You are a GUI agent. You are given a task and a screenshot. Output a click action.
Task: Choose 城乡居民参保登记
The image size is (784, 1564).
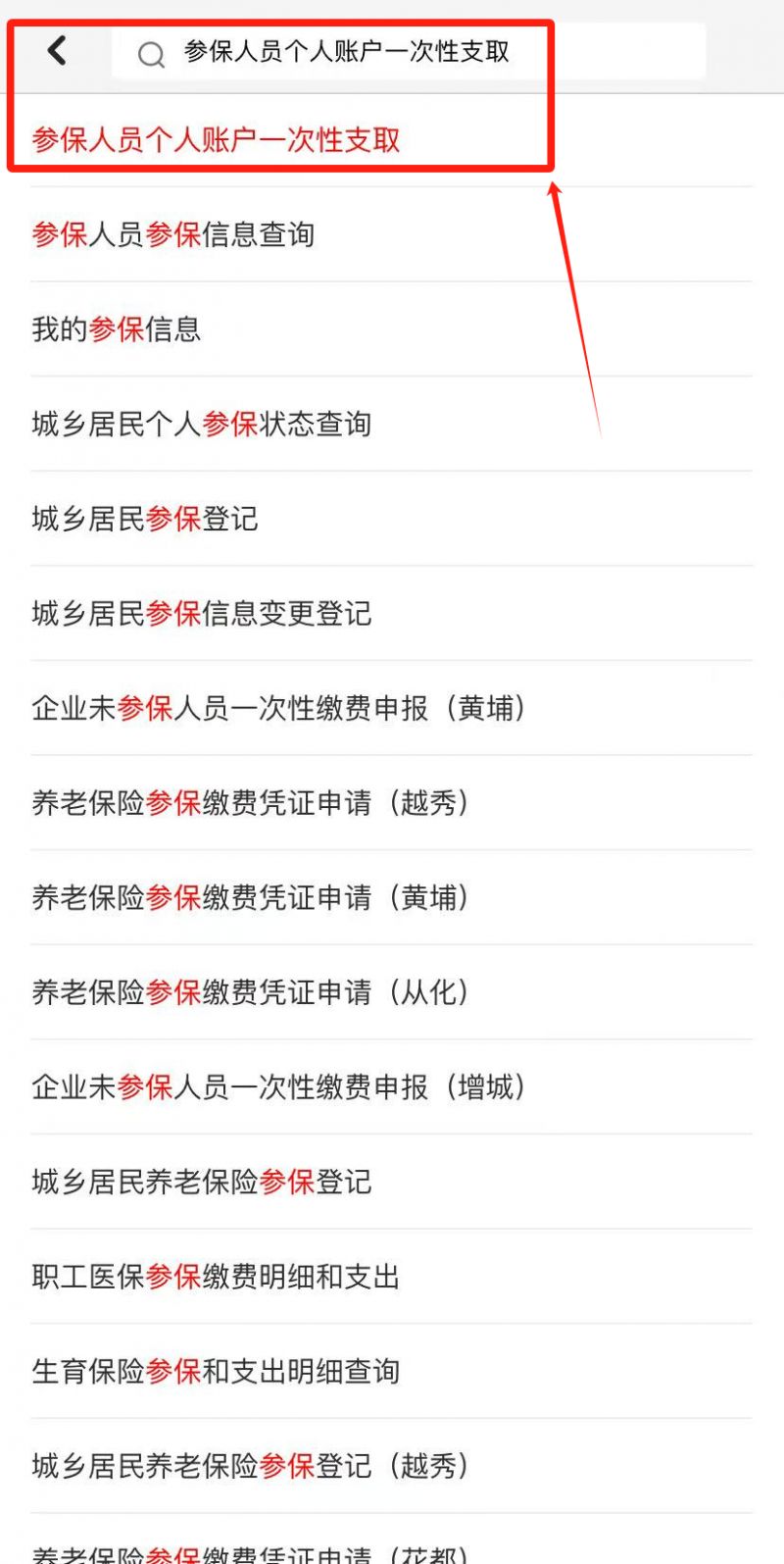pyautogui.click(x=145, y=519)
